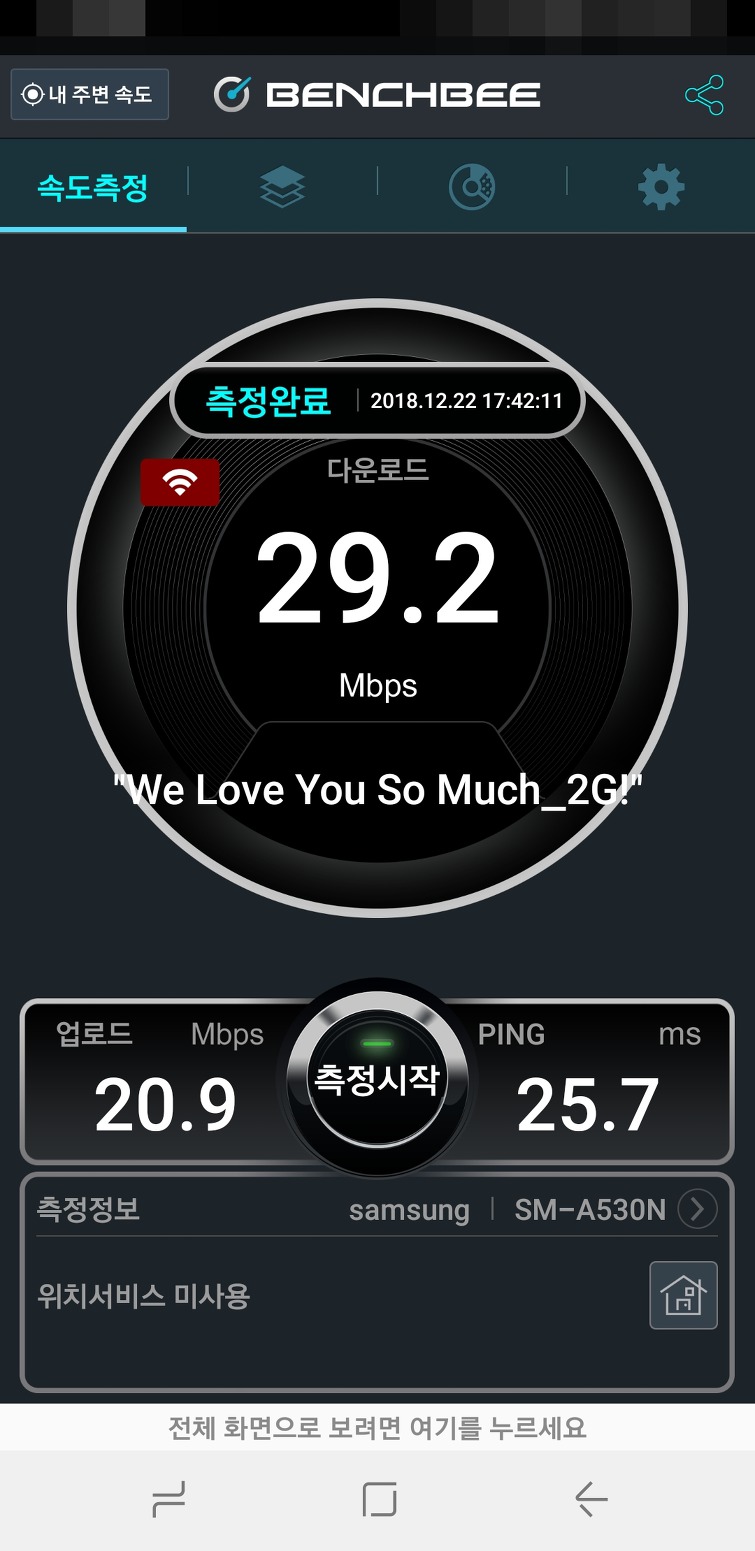Image resolution: width=755 pixels, height=1551 pixels.
Task: Open the stacked layers tab
Action: [282, 187]
